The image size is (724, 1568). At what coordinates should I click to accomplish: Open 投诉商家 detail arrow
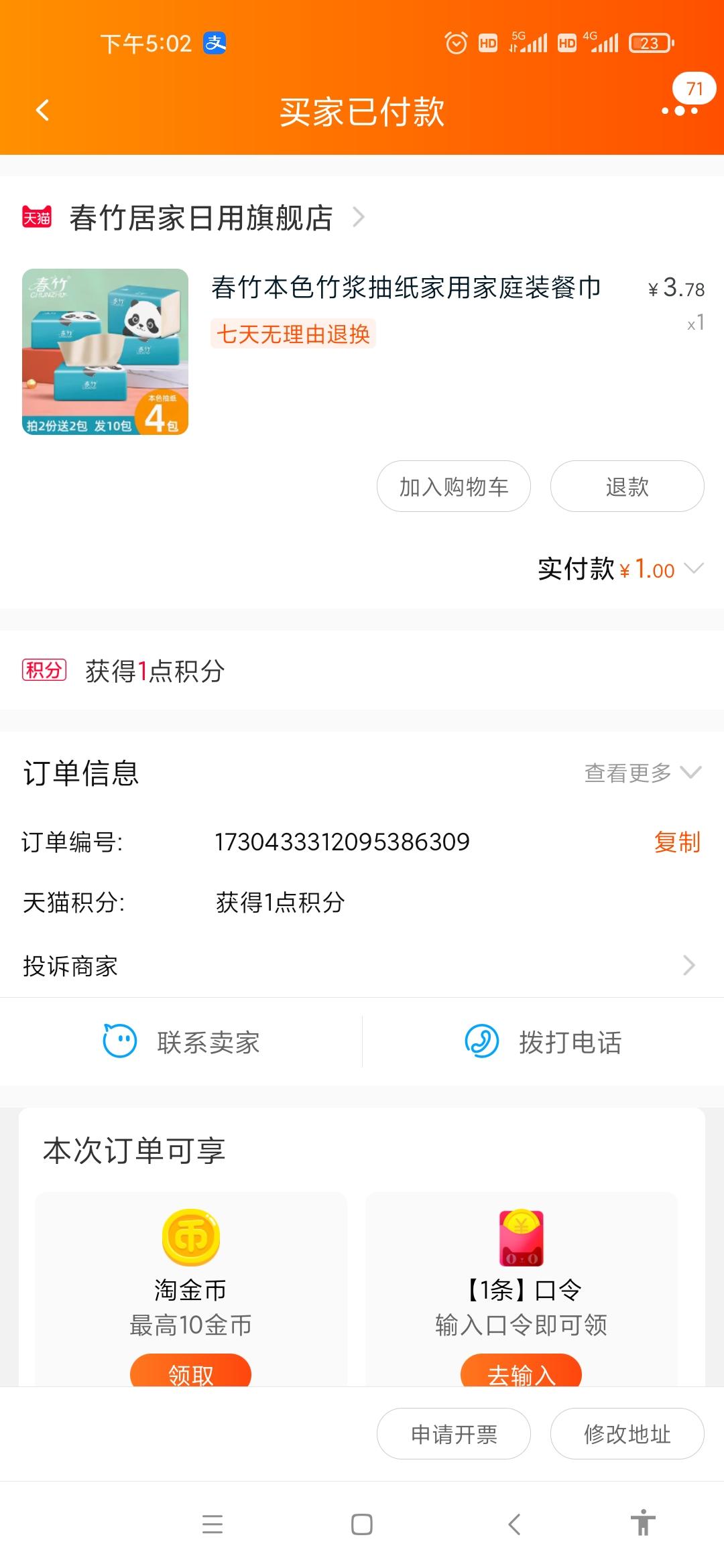688,965
